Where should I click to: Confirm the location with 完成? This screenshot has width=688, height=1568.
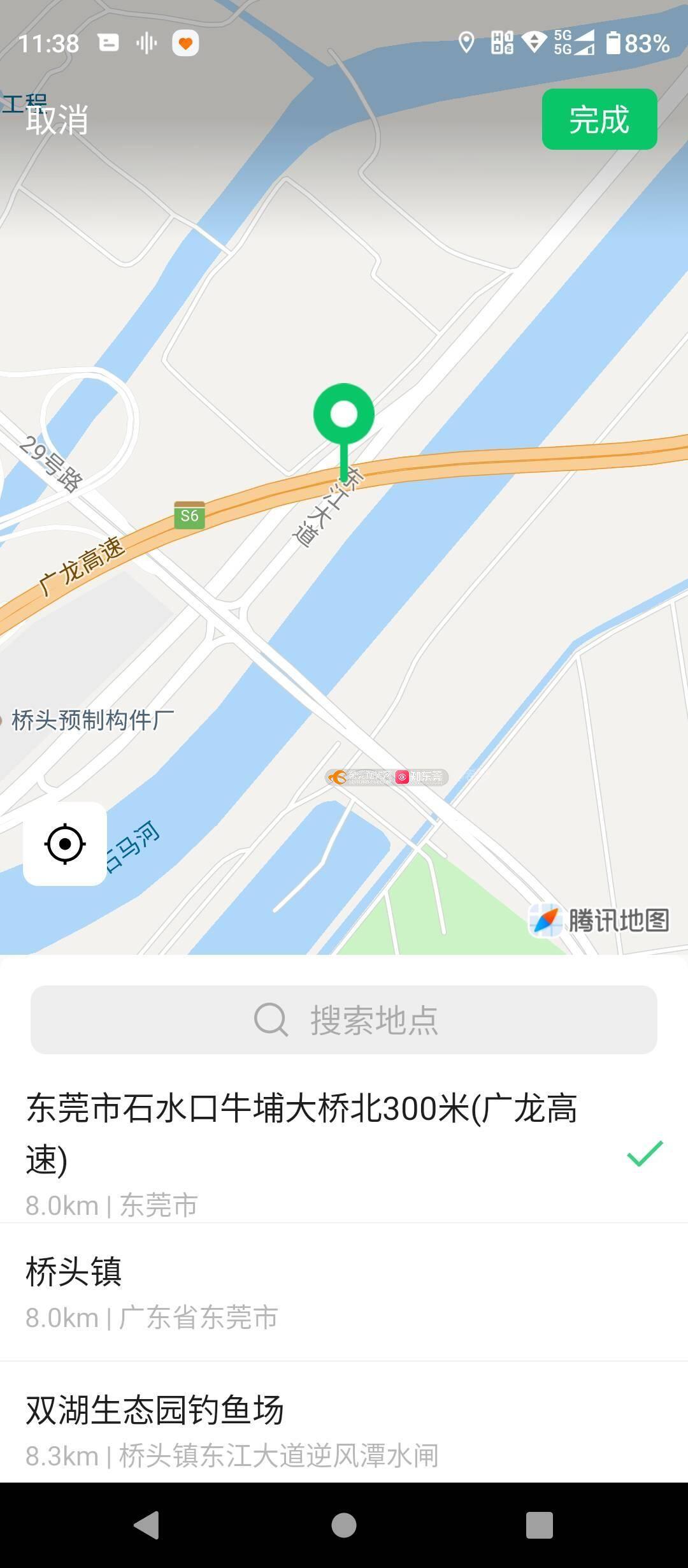[599, 120]
